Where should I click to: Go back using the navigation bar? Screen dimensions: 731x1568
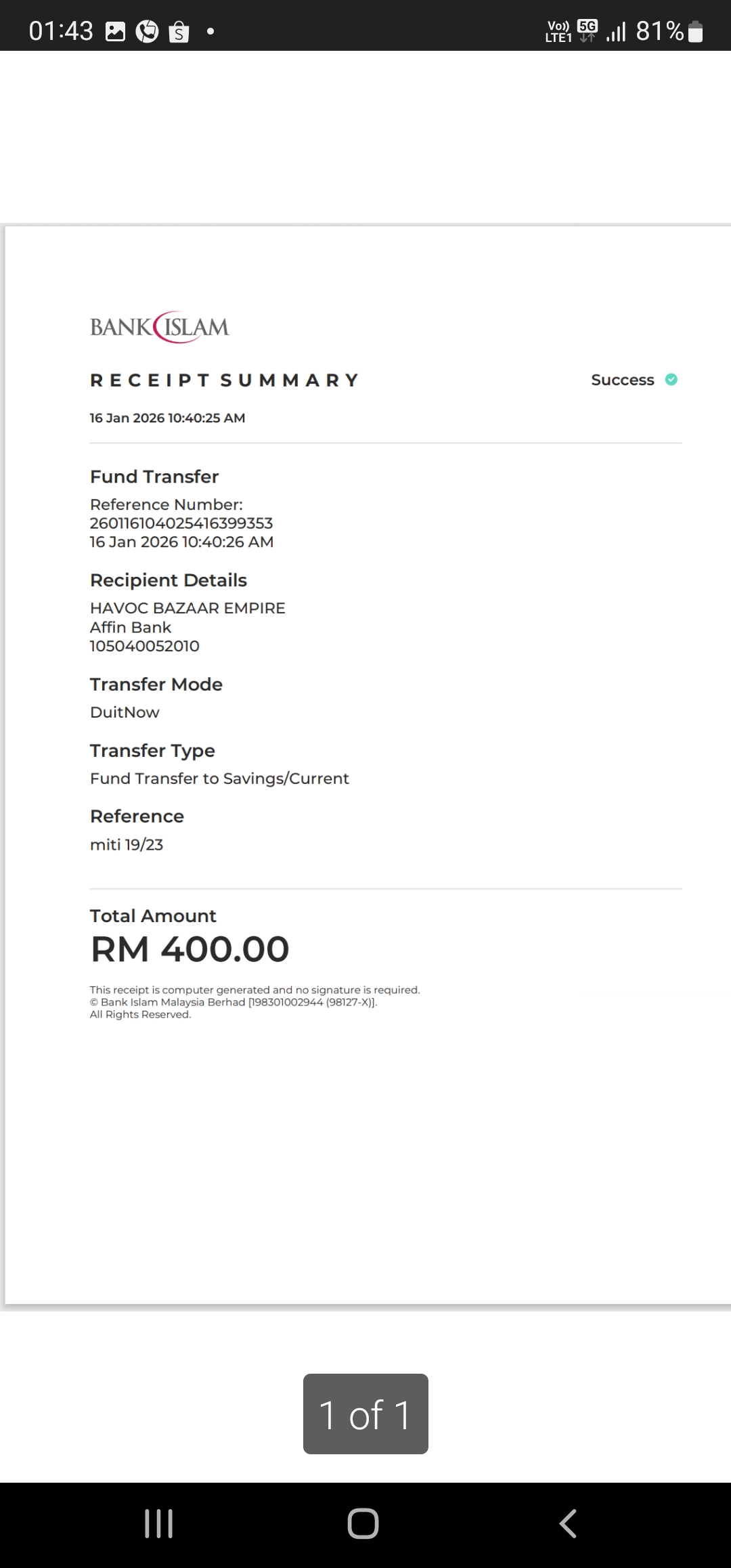tap(568, 1524)
